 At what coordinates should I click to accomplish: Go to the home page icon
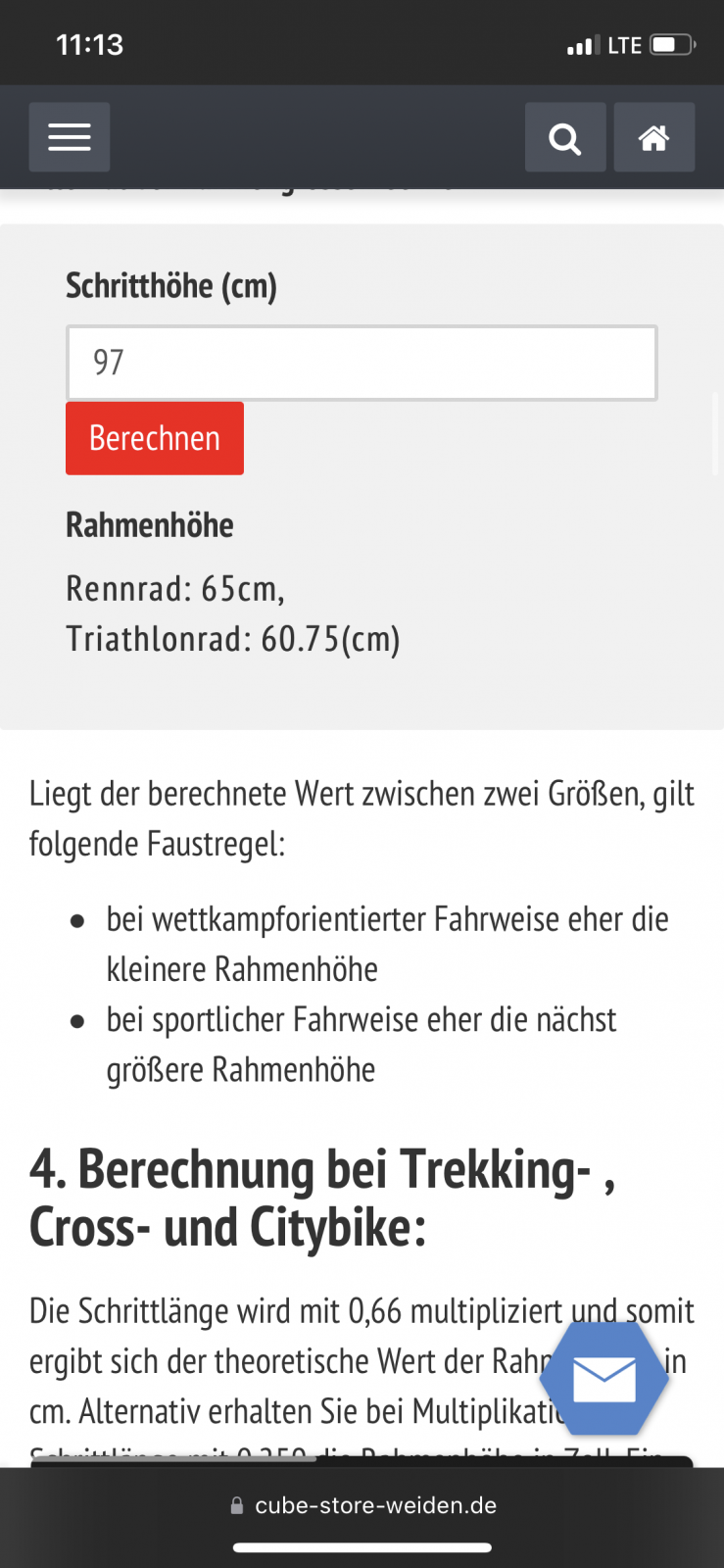click(x=653, y=137)
